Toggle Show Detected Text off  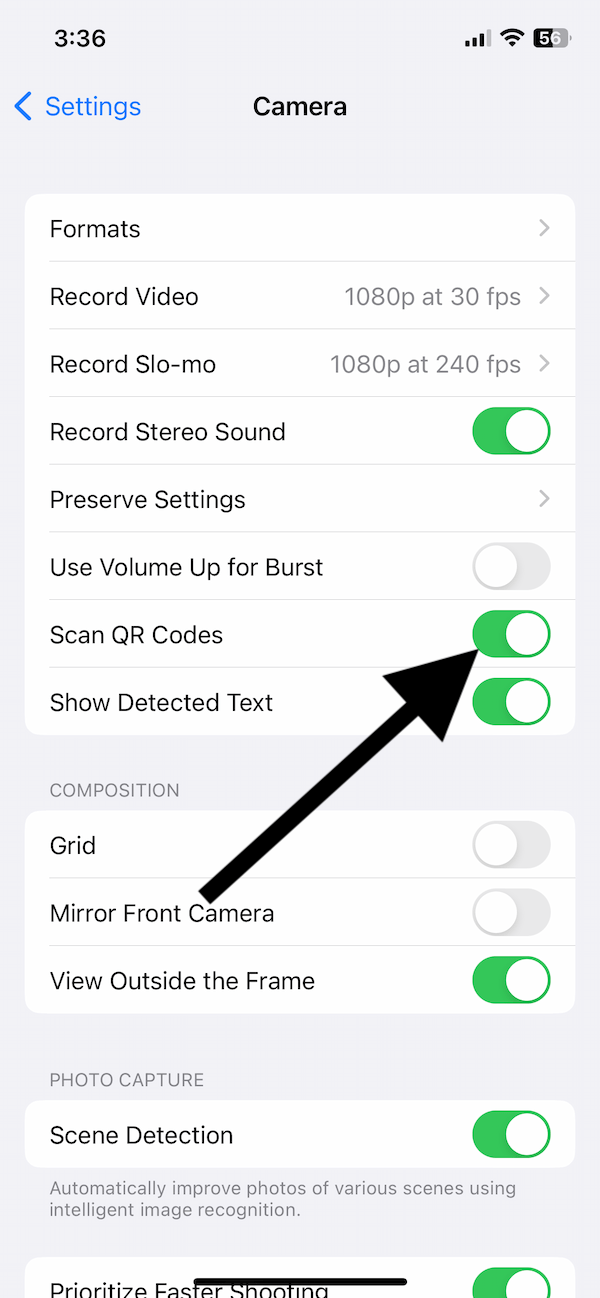[511, 702]
